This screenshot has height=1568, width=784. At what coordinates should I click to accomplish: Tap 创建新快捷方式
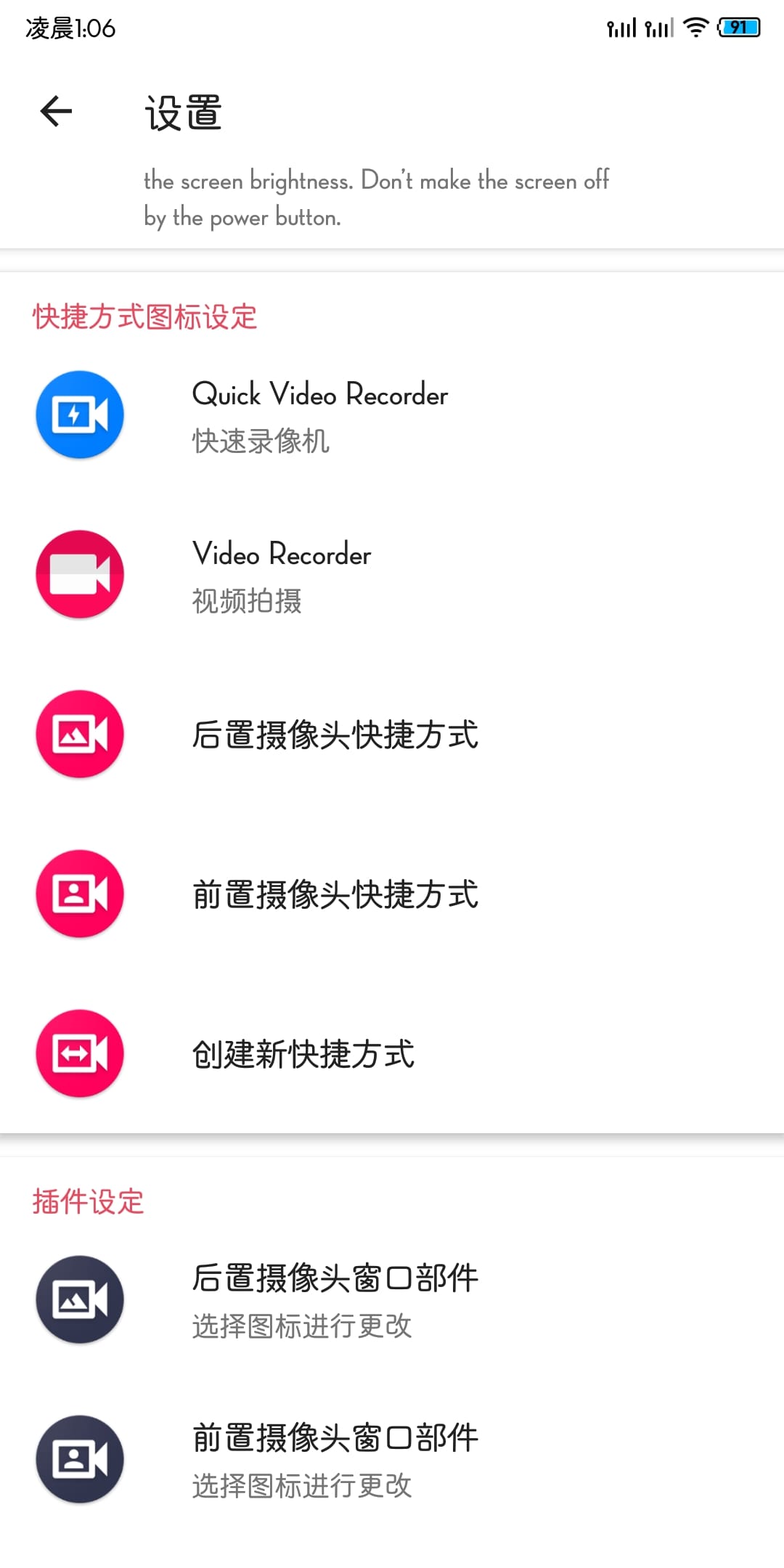click(x=392, y=1054)
